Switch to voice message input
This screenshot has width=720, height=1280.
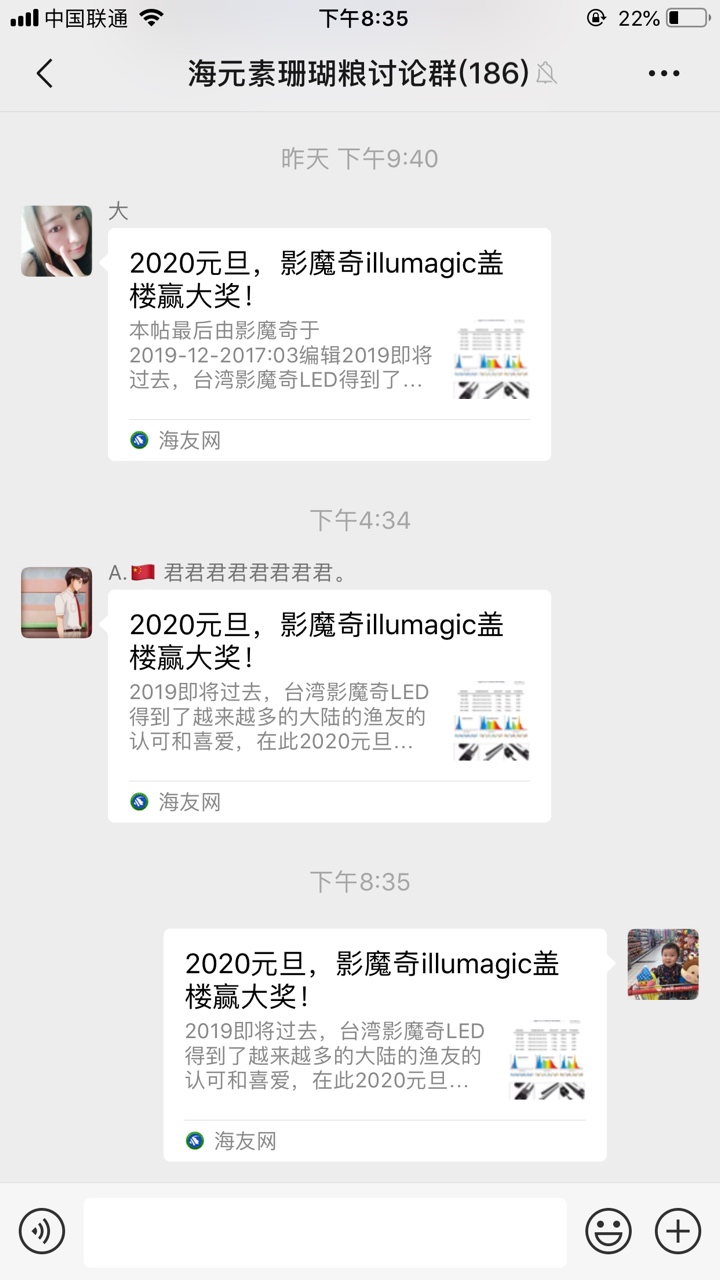(x=42, y=1230)
